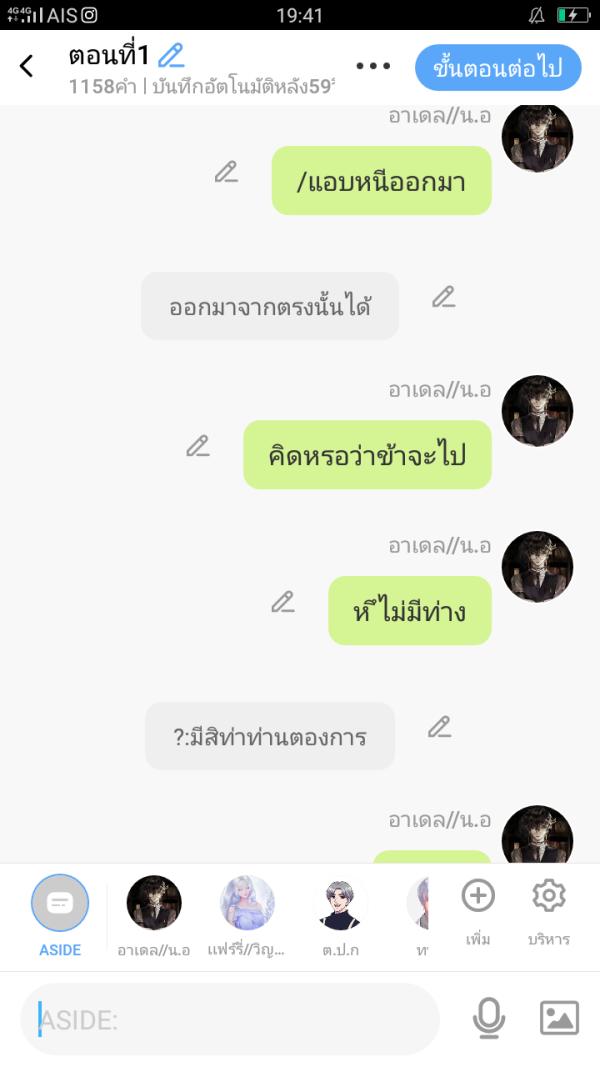Attach an image to the story
The image size is (600, 1067).
tap(559, 1018)
